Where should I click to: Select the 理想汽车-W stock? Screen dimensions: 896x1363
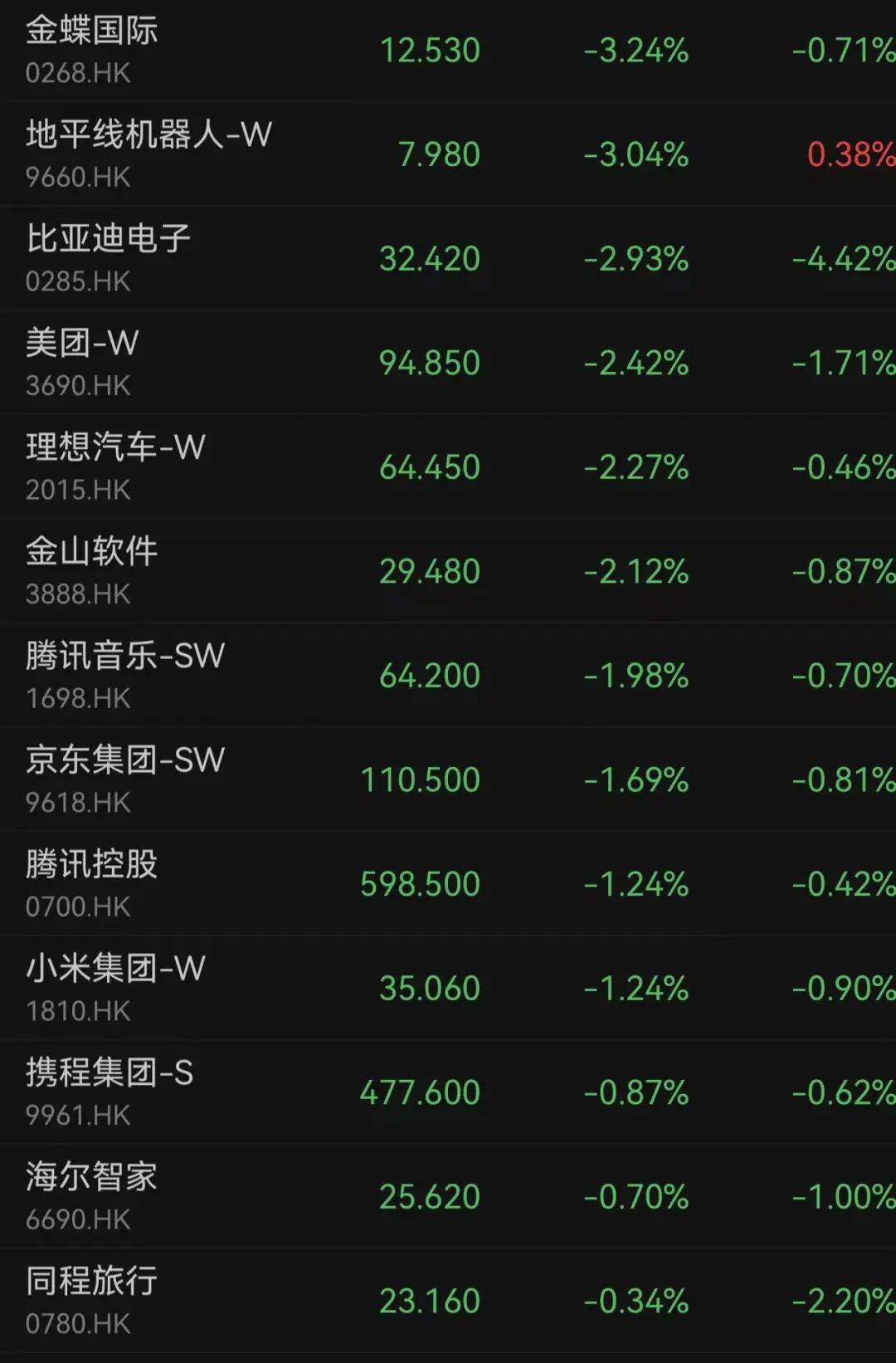(x=116, y=467)
